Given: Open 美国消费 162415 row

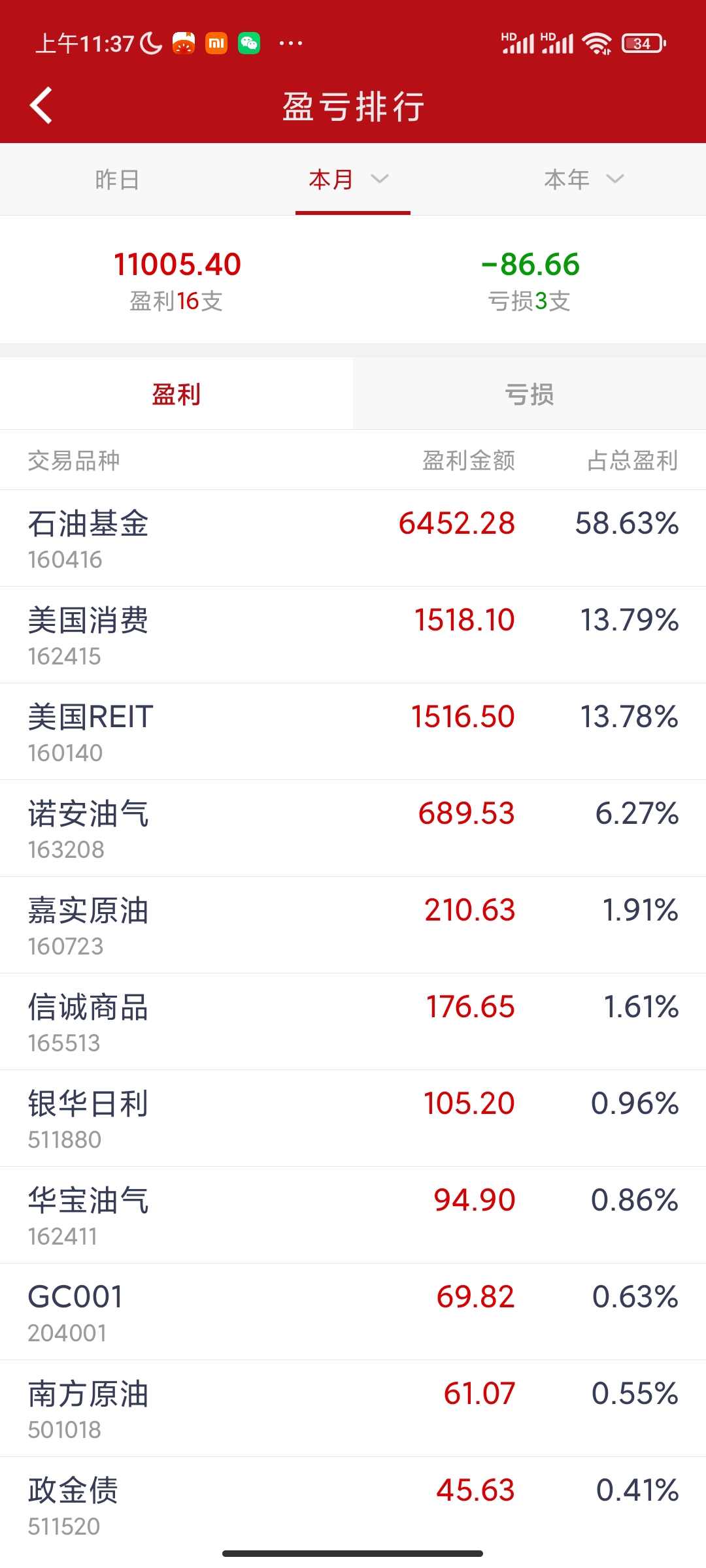Looking at the screenshot, I should point(353,635).
